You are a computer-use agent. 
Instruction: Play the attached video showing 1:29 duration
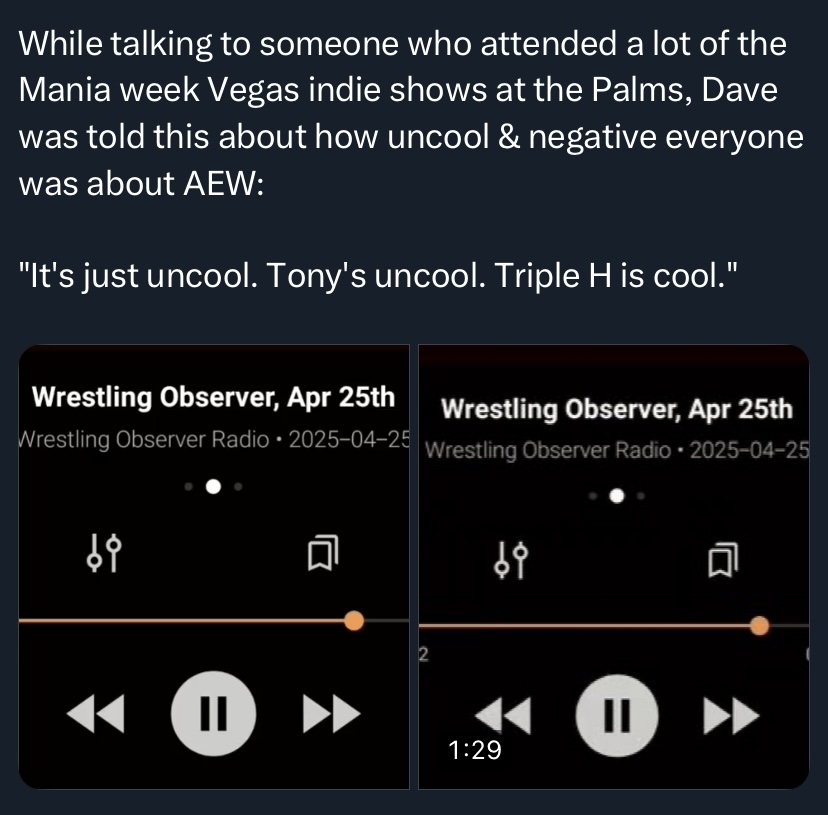[613, 566]
